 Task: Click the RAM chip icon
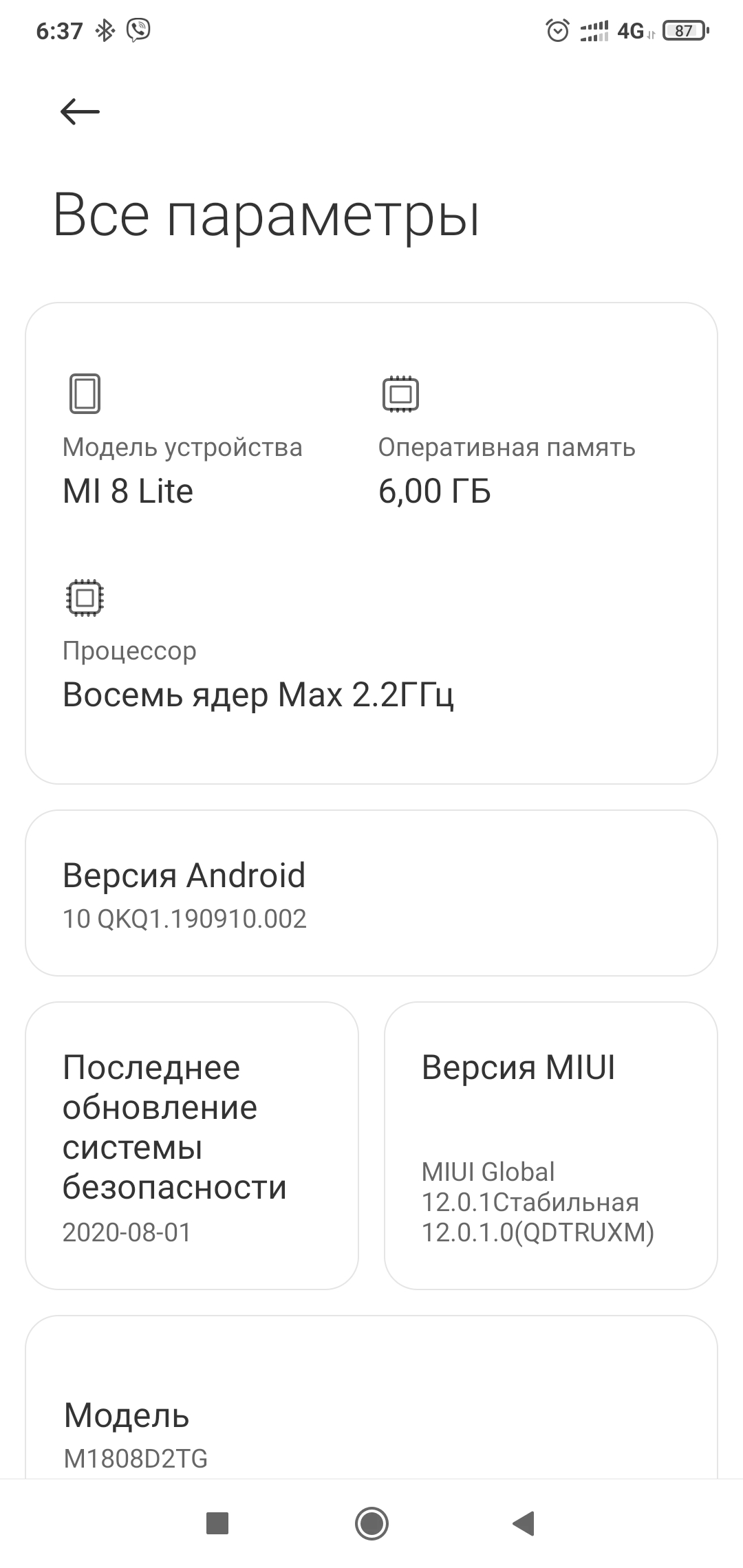(x=401, y=394)
